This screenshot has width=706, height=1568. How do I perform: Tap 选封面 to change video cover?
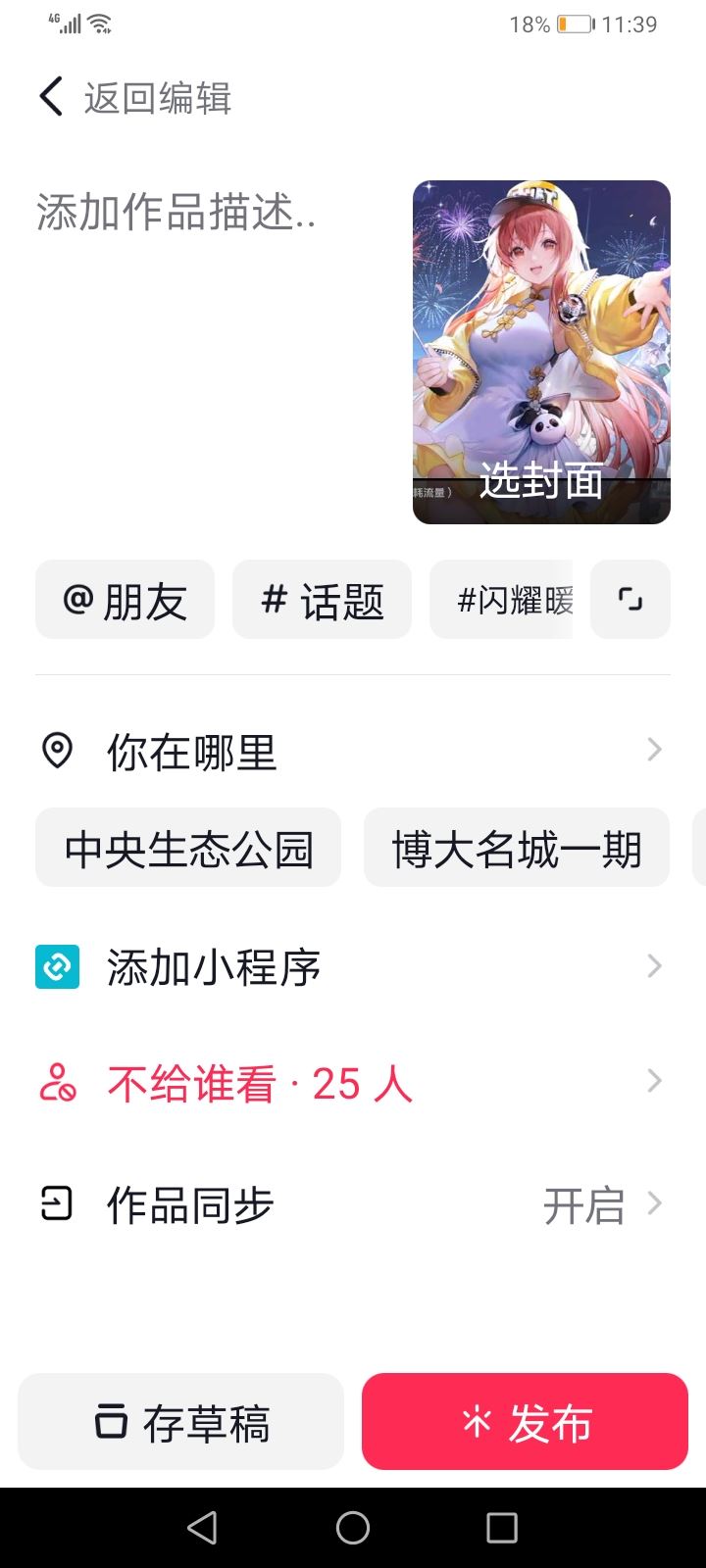540,480
